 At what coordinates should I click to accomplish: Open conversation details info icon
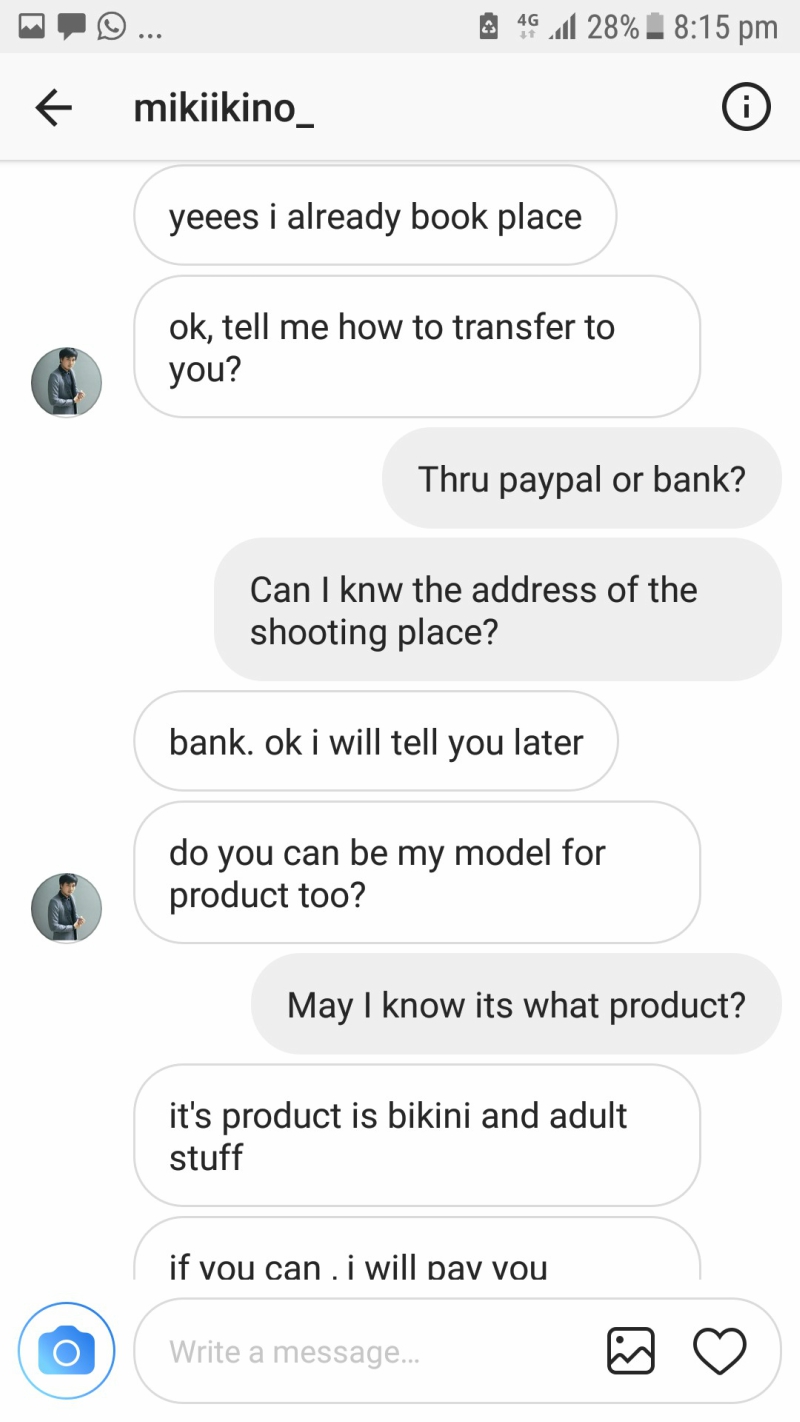tap(746, 108)
